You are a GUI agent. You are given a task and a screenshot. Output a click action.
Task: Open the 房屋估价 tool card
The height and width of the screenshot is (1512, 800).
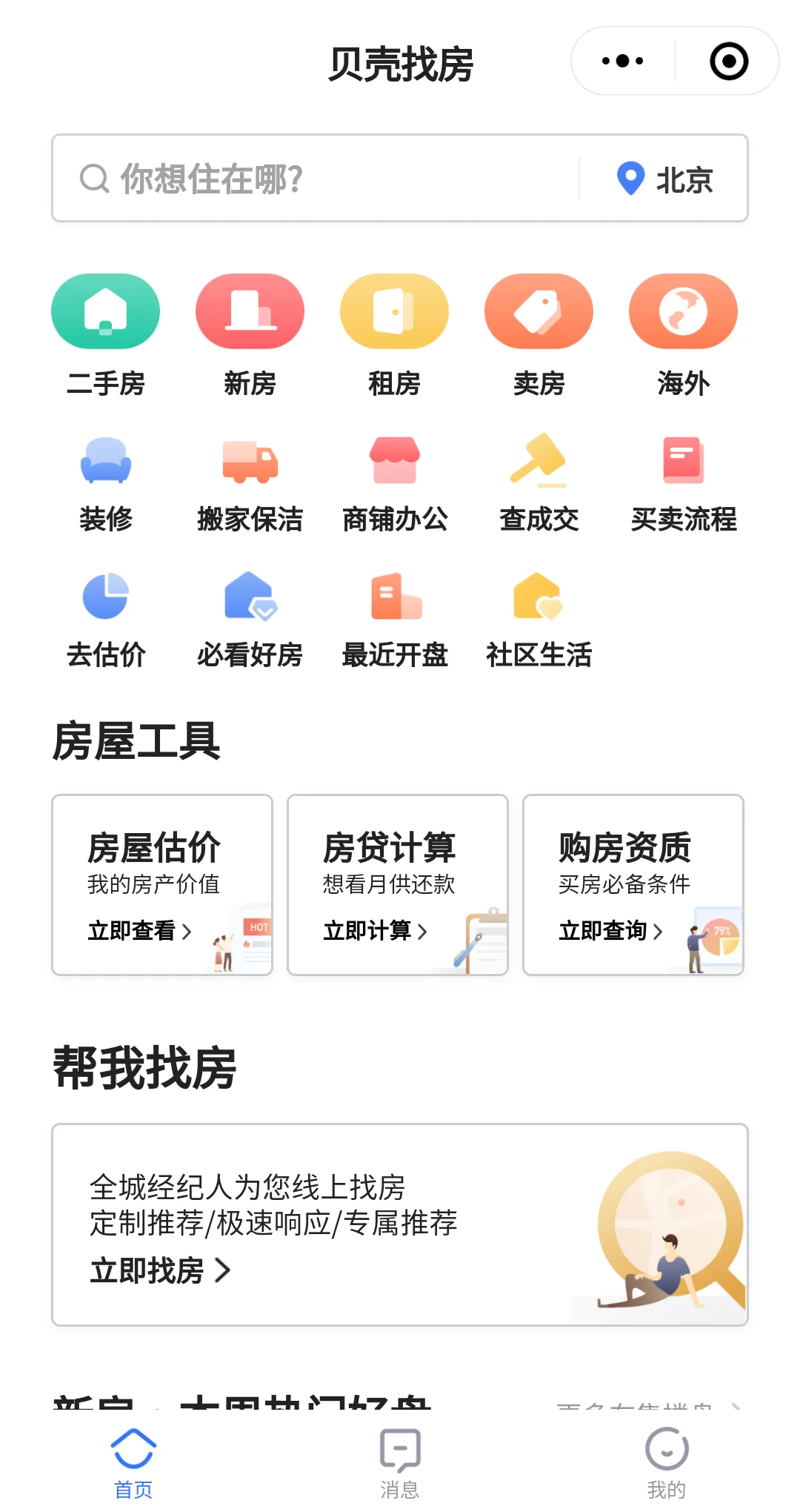click(x=161, y=884)
